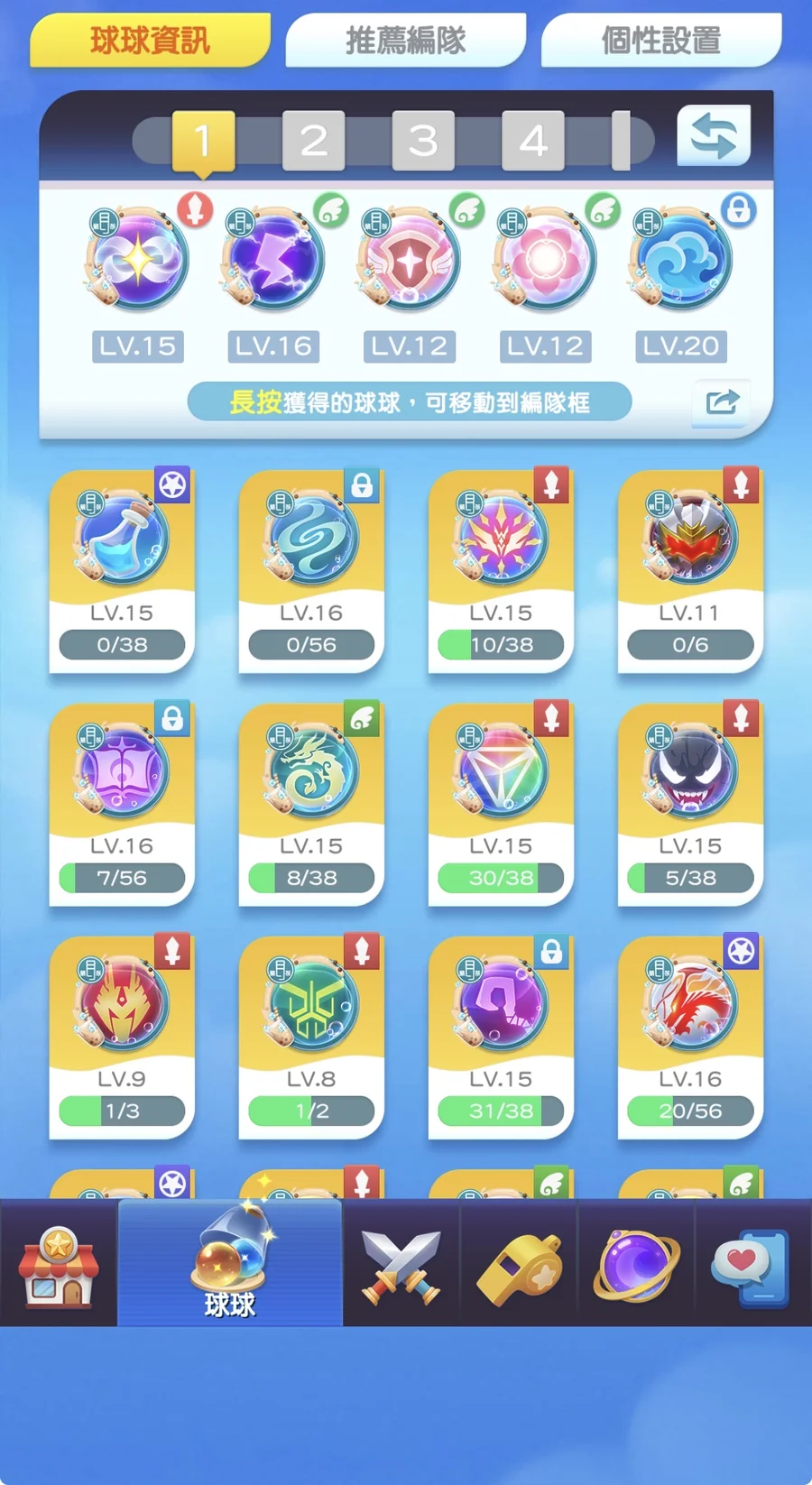The width and height of the screenshot is (812, 1485).
Task: Select team slot 2
Action: [x=313, y=141]
